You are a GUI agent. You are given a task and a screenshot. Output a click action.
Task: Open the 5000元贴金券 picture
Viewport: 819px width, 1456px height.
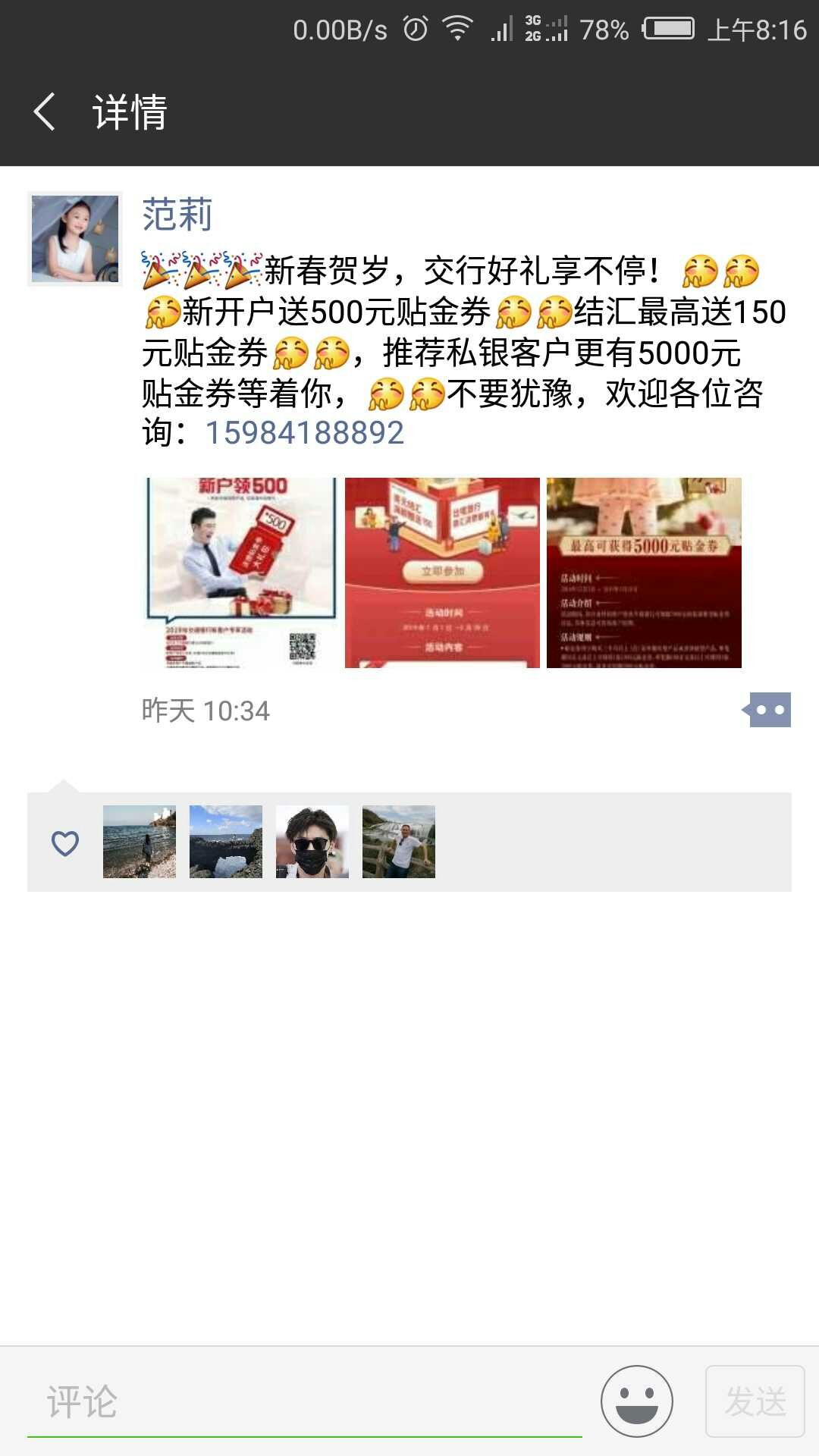coord(644,573)
